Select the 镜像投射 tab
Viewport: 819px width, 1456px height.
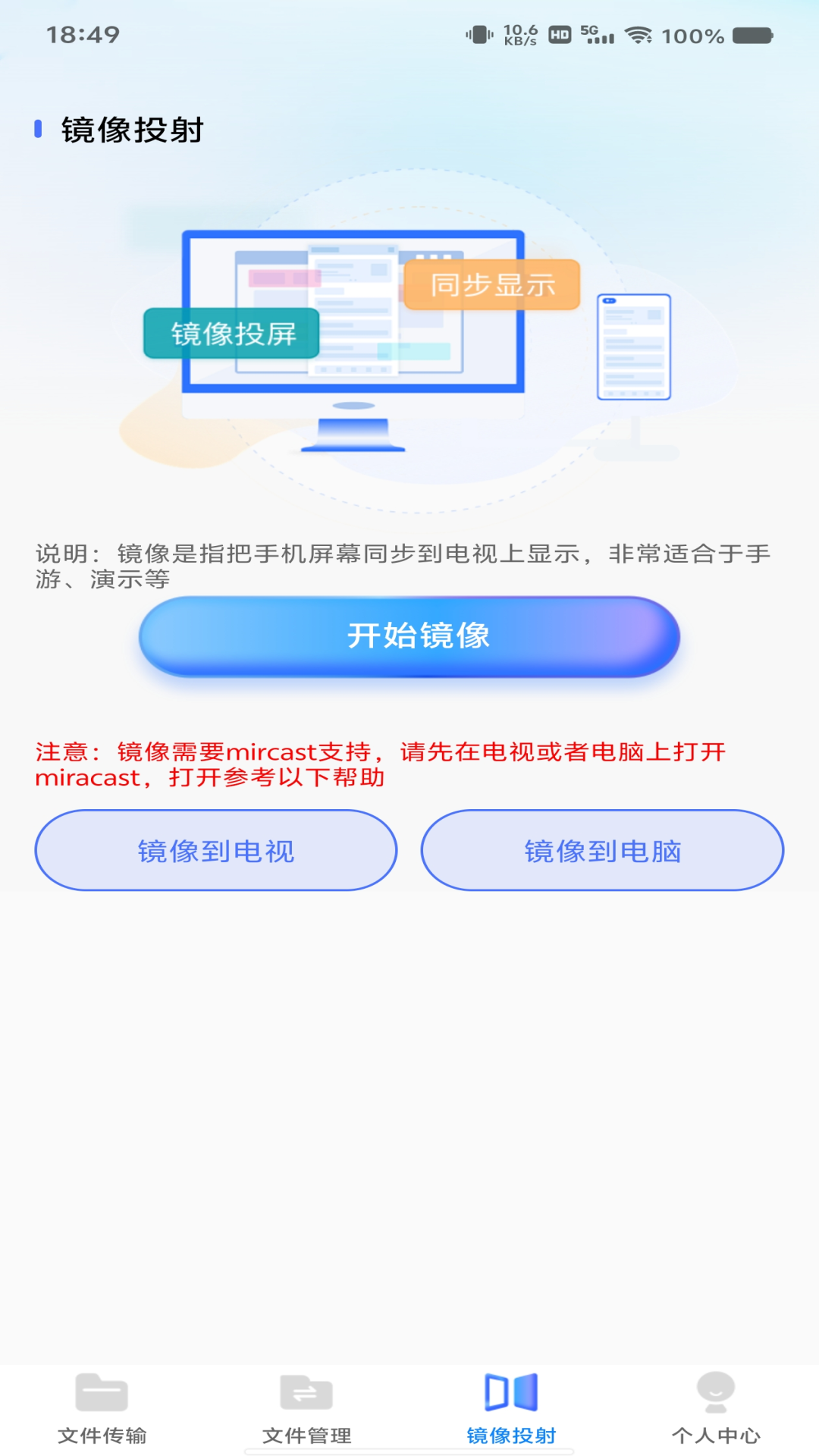pyautogui.click(x=511, y=1407)
